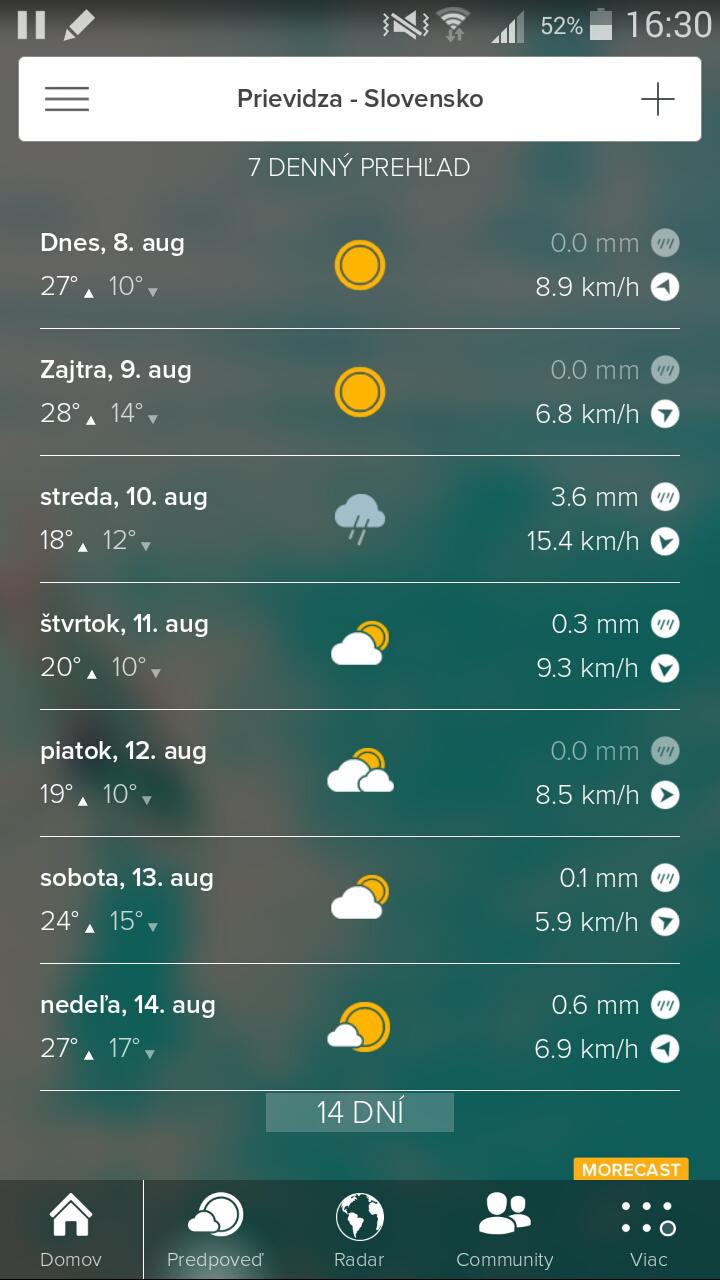Open streda, 10. aug rainy day forecast
The image size is (720, 1280).
click(x=360, y=519)
